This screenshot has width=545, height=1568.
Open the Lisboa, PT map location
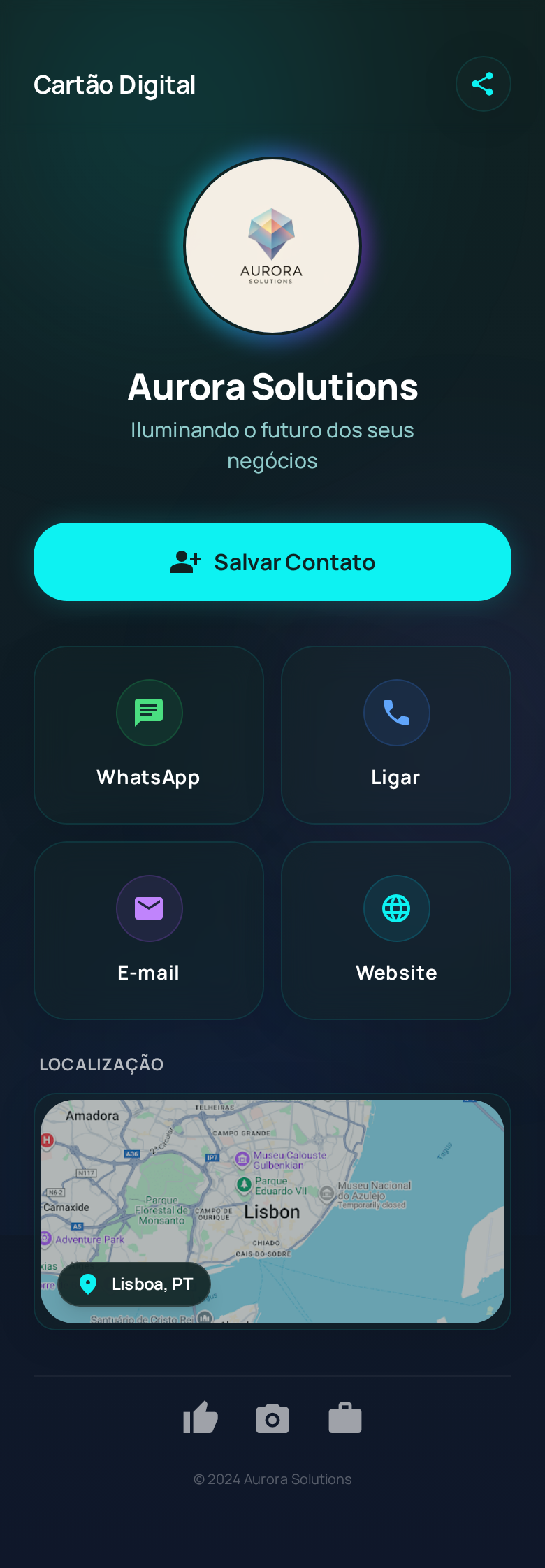[x=272, y=1211]
